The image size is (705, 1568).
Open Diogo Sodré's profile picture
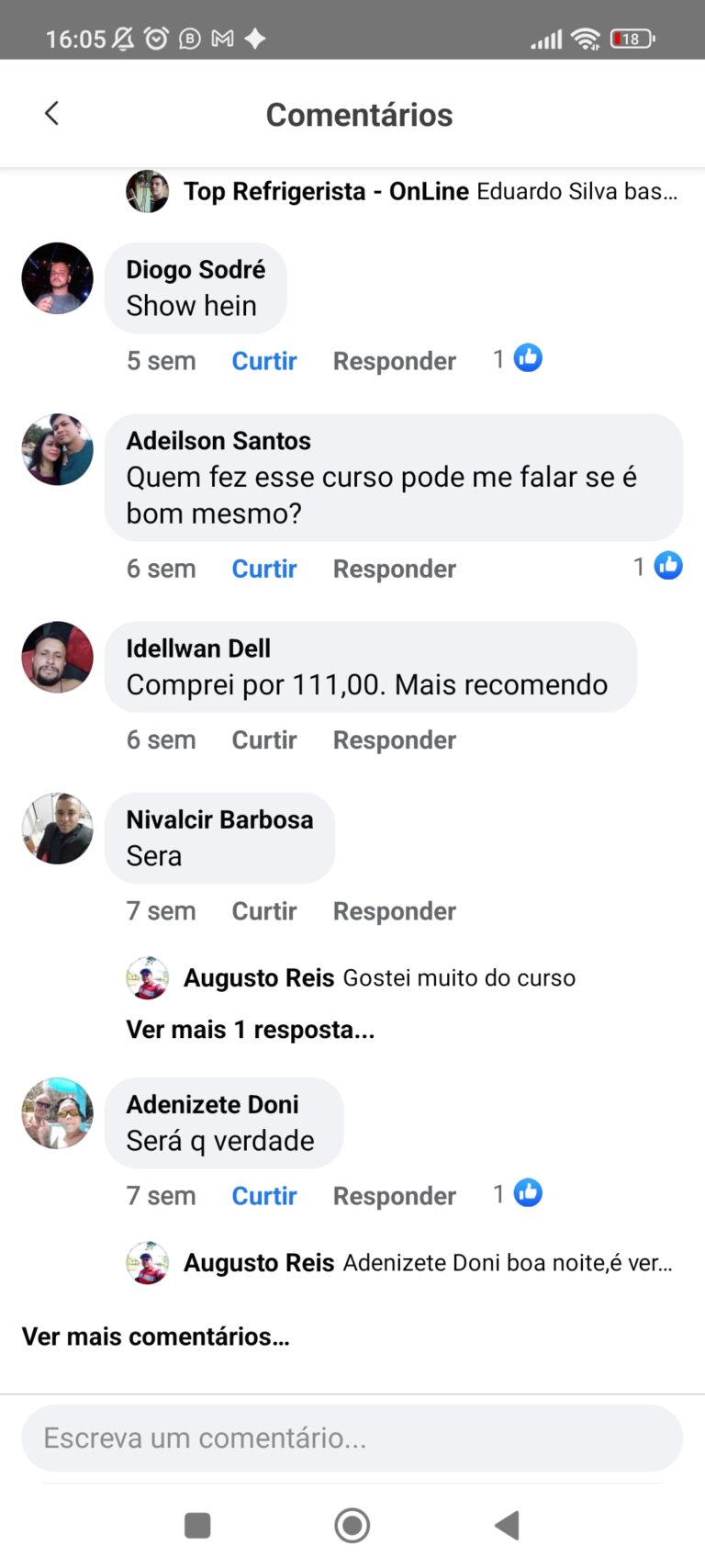[x=57, y=278]
